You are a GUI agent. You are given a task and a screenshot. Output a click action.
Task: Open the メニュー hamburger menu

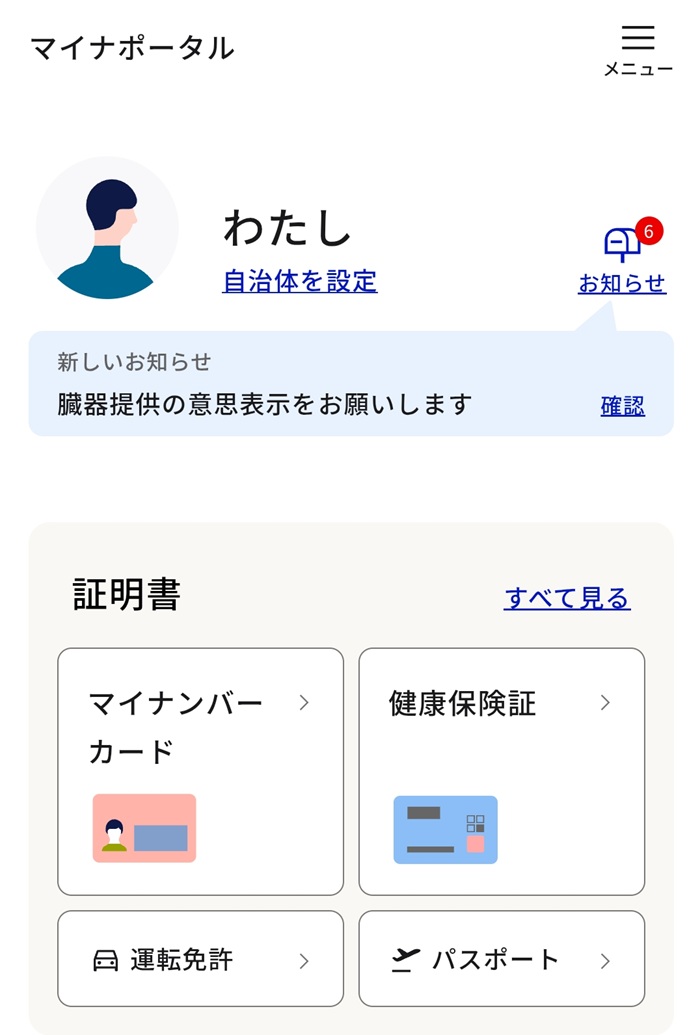click(x=637, y=49)
